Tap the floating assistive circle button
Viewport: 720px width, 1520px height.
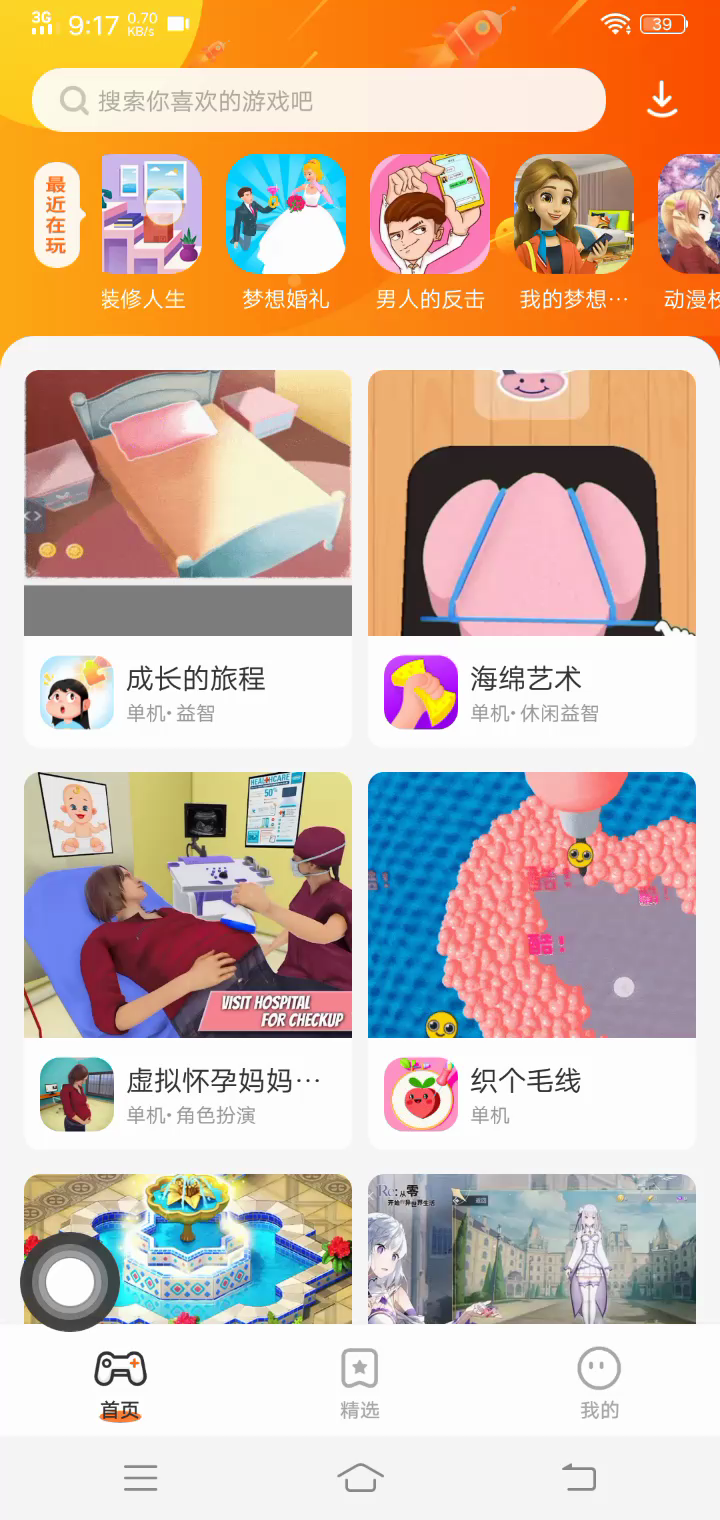(70, 1282)
